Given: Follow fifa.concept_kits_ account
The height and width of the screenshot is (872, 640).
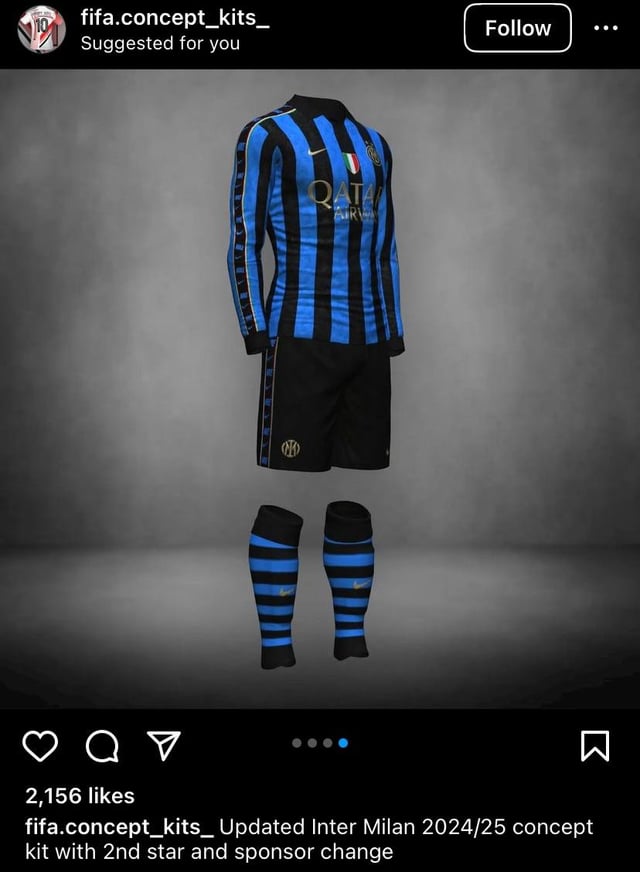Looking at the screenshot, I should click(x=517, y=28).
